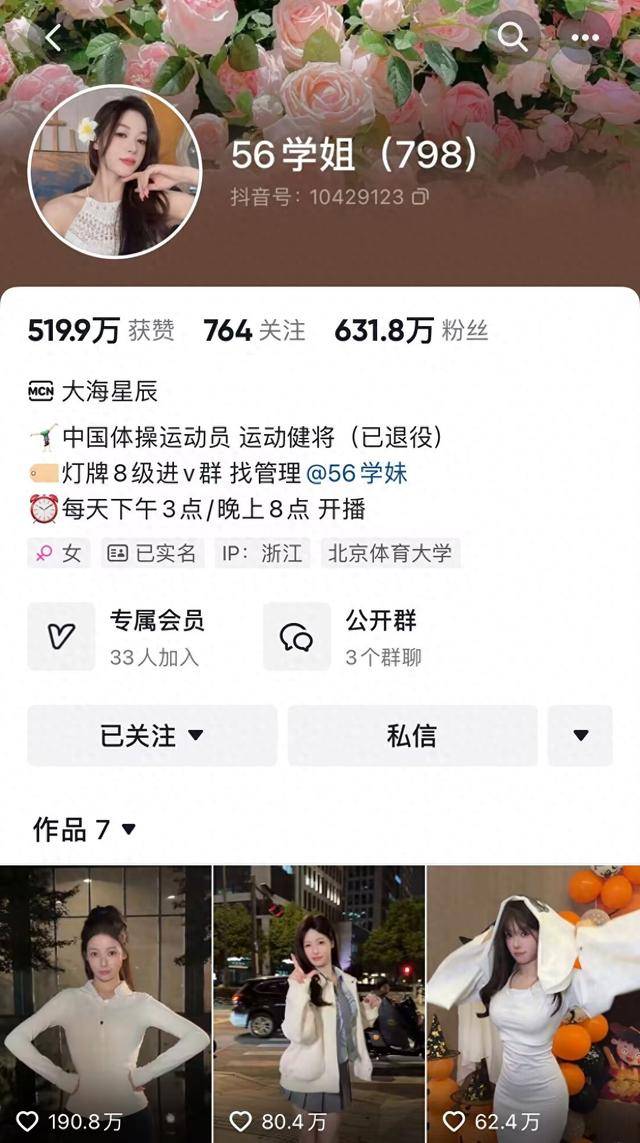Image resolution: width=640 pixels, height=1143 pixels.
Task: Open the 北京体育大学 tag
Action: point(391,553)
